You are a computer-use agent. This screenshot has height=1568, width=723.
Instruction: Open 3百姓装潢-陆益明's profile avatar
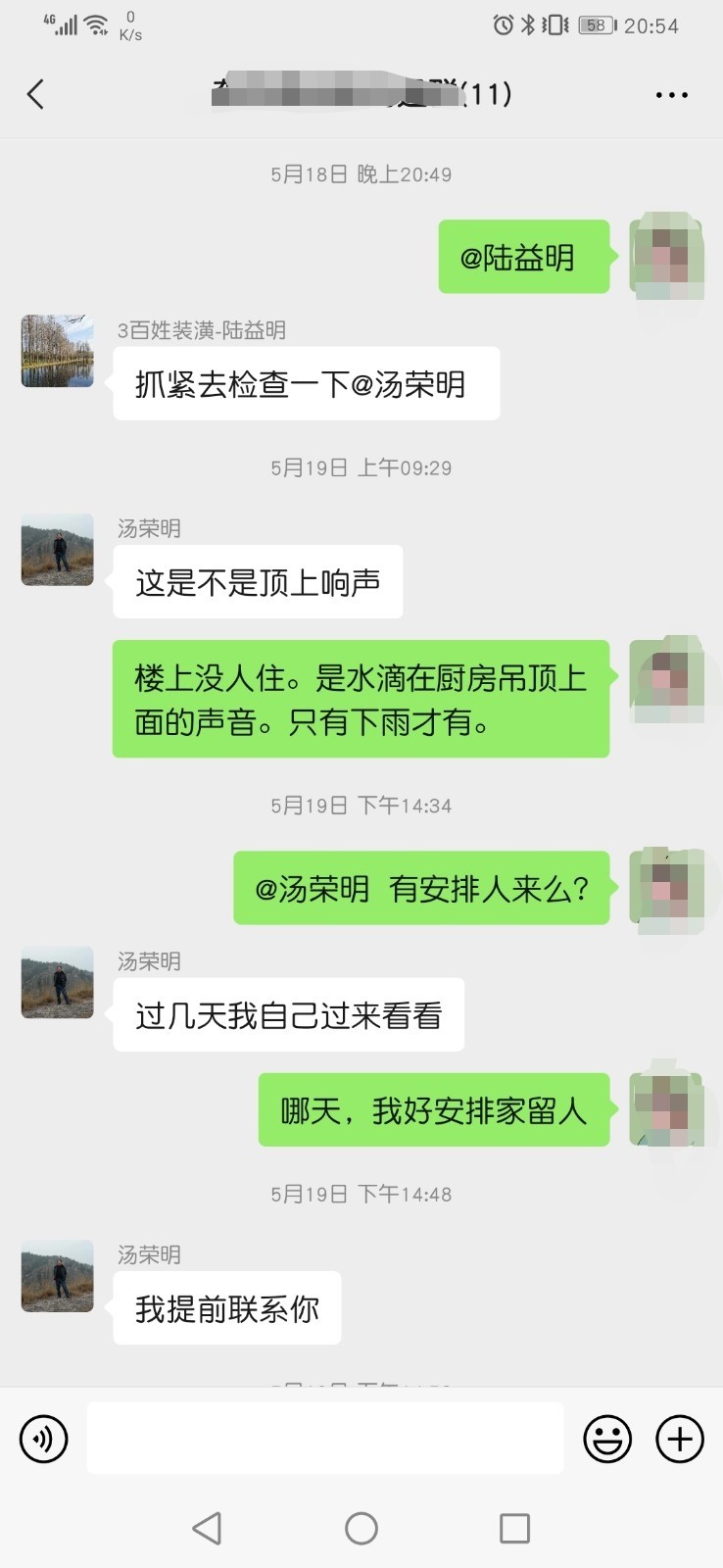[x=58, y=351]
